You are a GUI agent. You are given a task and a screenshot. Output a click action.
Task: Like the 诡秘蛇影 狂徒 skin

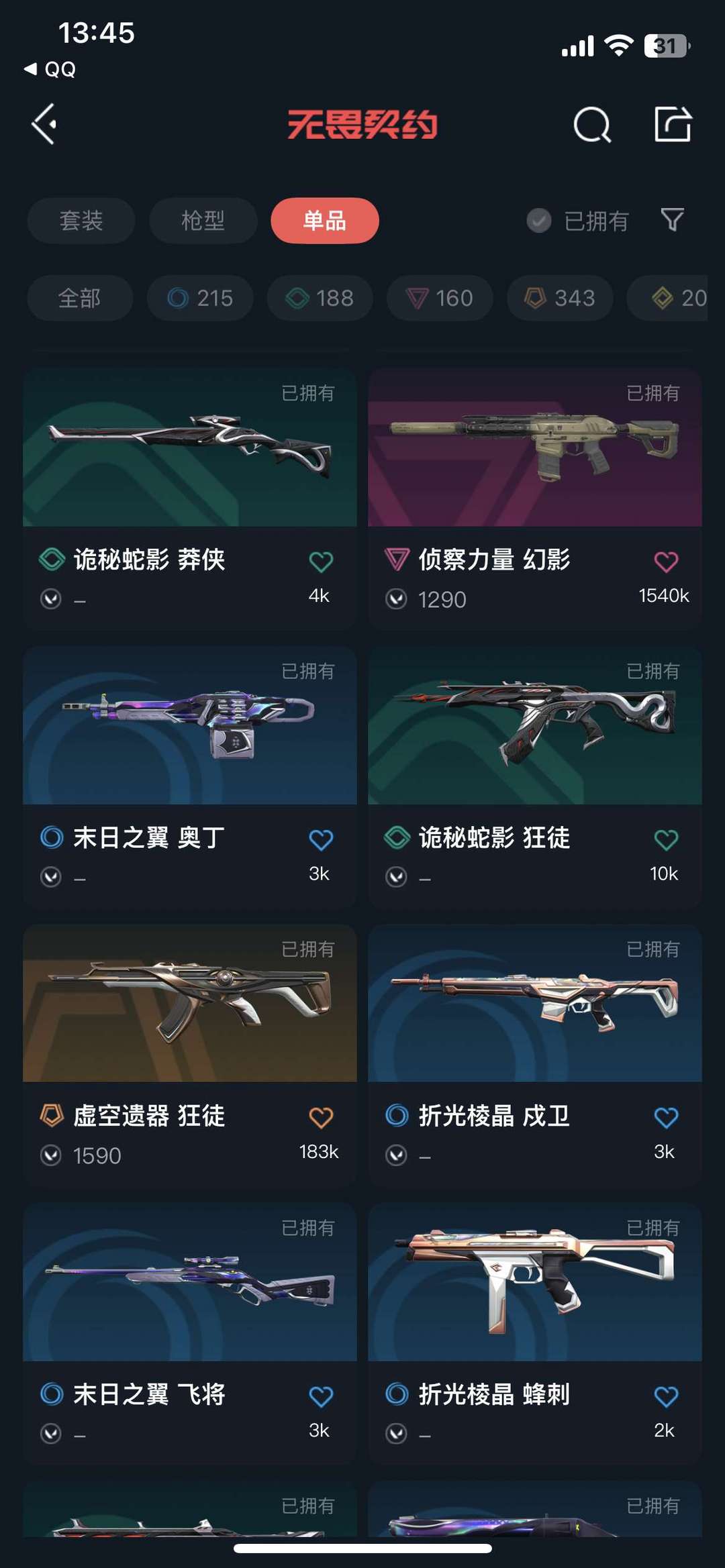point(666,839)
